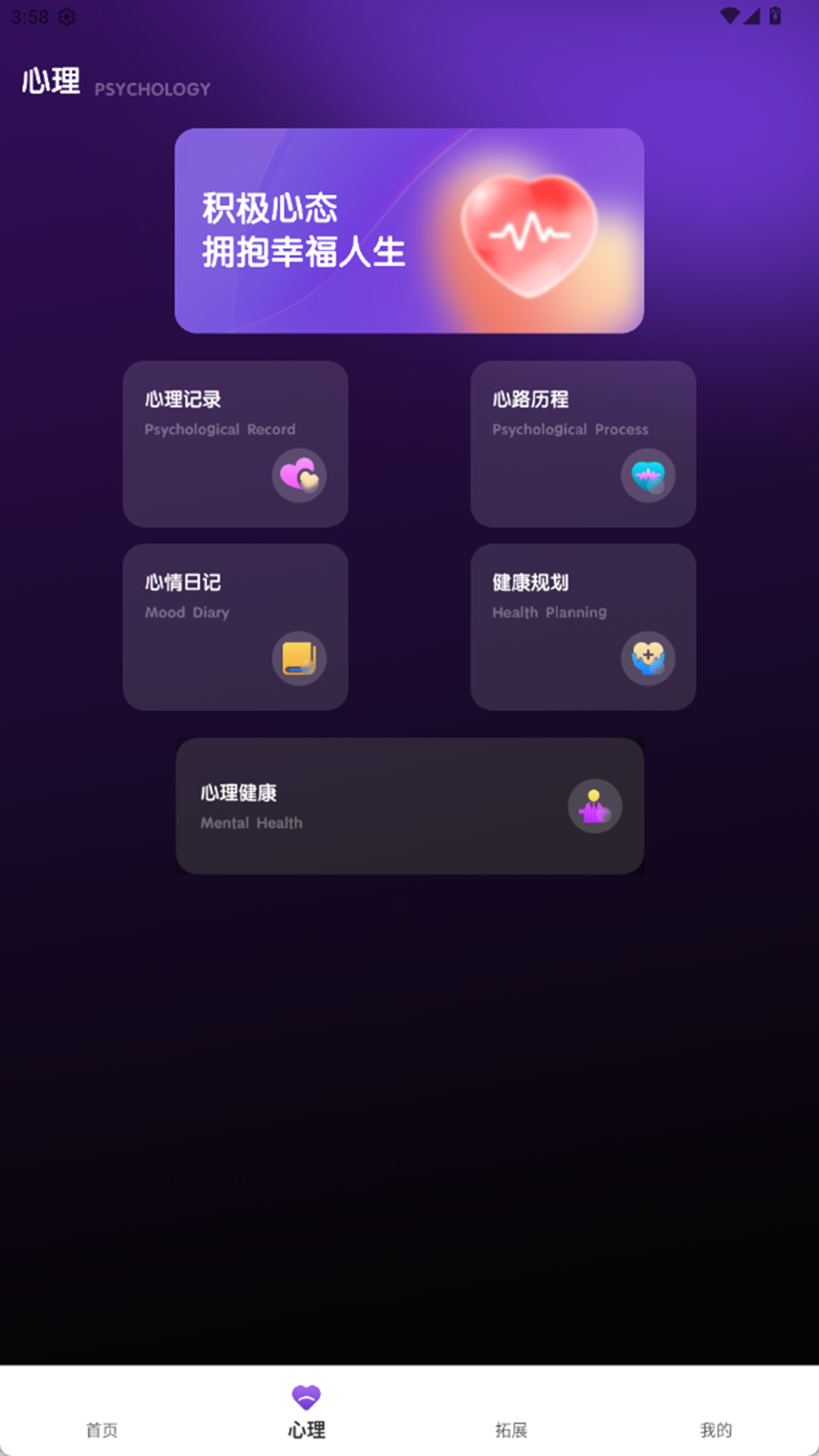The width and height of the screenshot is (819, 1456).
Task: Open the 健康规划 Health Planning card
Action: (x=582, y=626)
